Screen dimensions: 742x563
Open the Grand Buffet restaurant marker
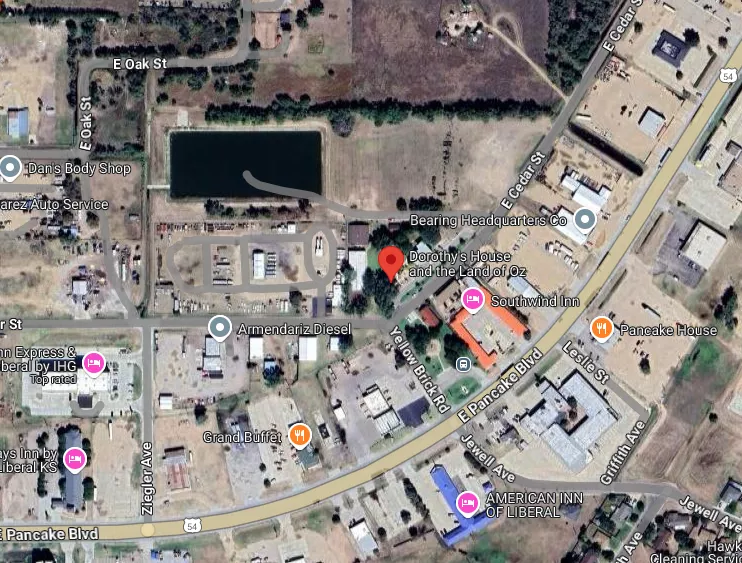point(298,435)
